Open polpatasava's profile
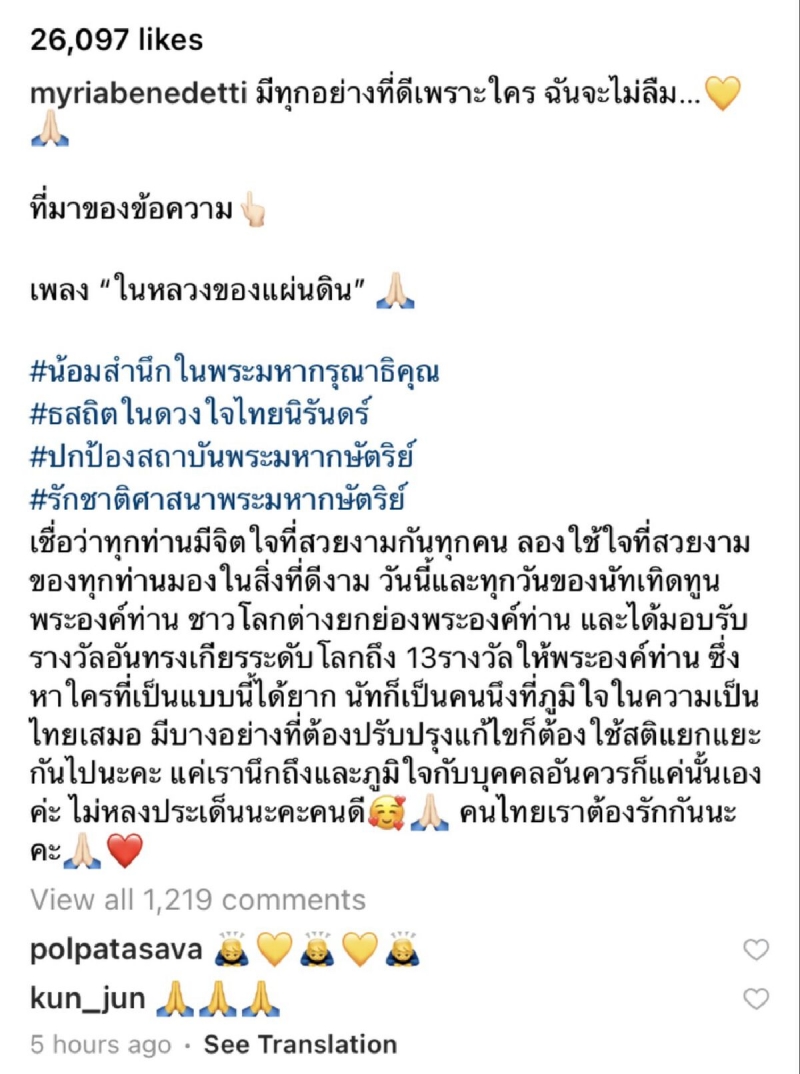The width and height of the screenshot is (800, 1074). [x=116, y=949]
